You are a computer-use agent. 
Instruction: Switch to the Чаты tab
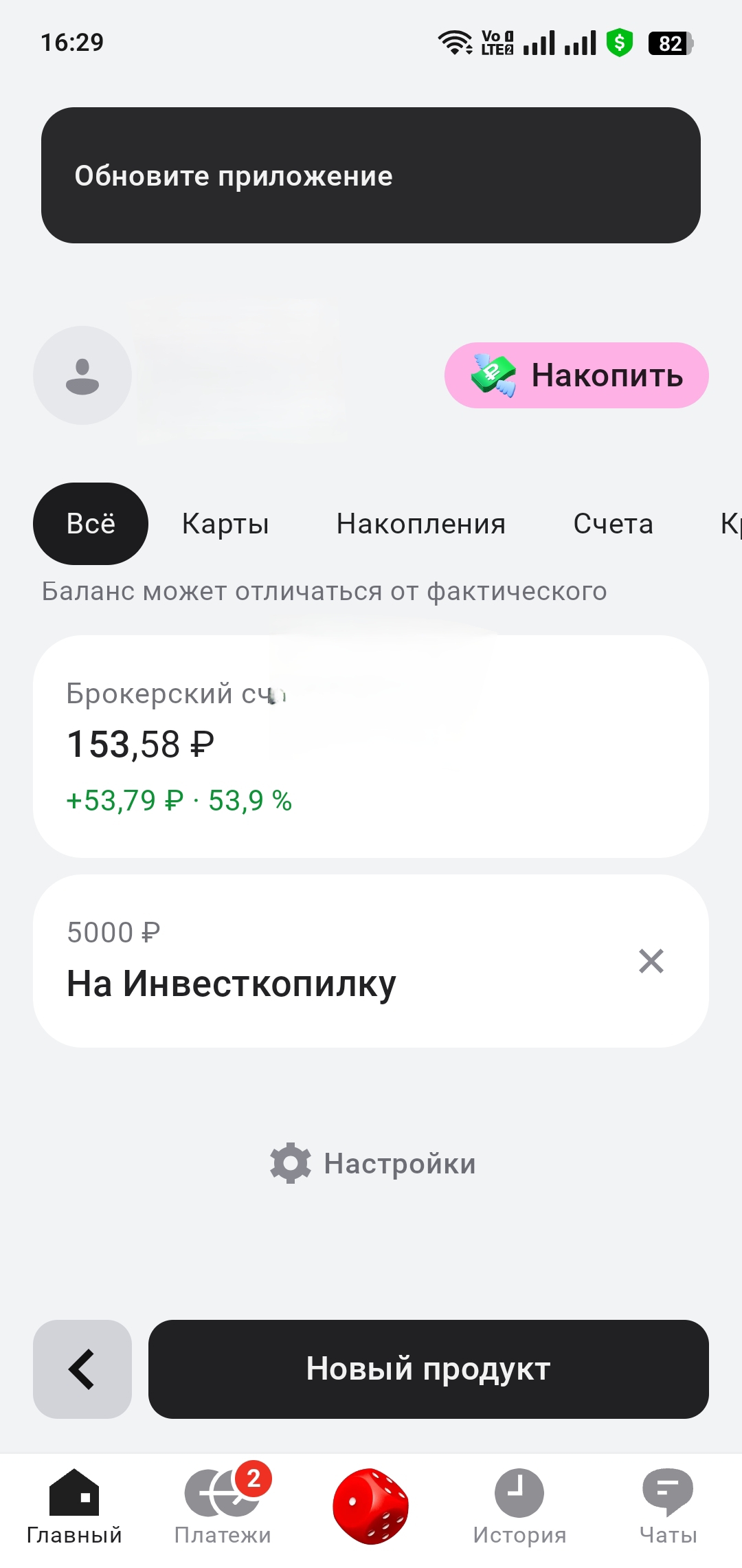668,1505
